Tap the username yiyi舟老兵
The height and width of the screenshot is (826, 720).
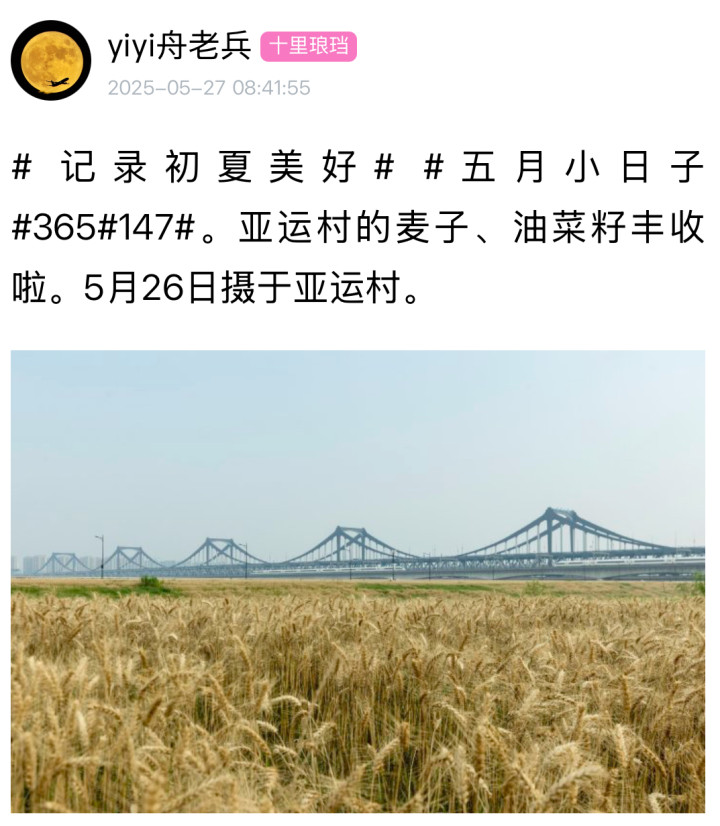[179, 46]
